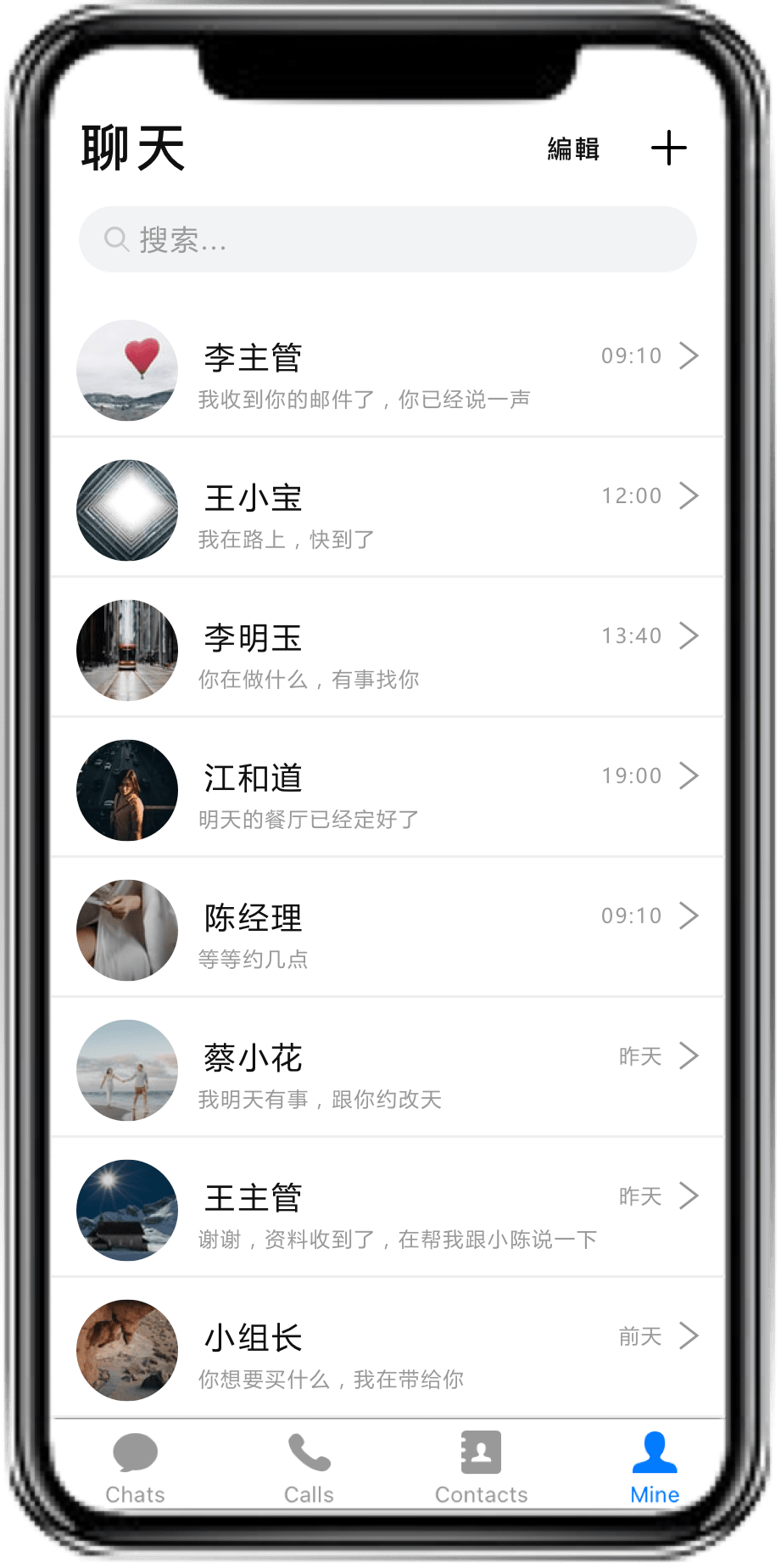Screen dimensions: 781x1568
Task: Tap the plus icon to add new chat
Action: (x=668, y=148)
